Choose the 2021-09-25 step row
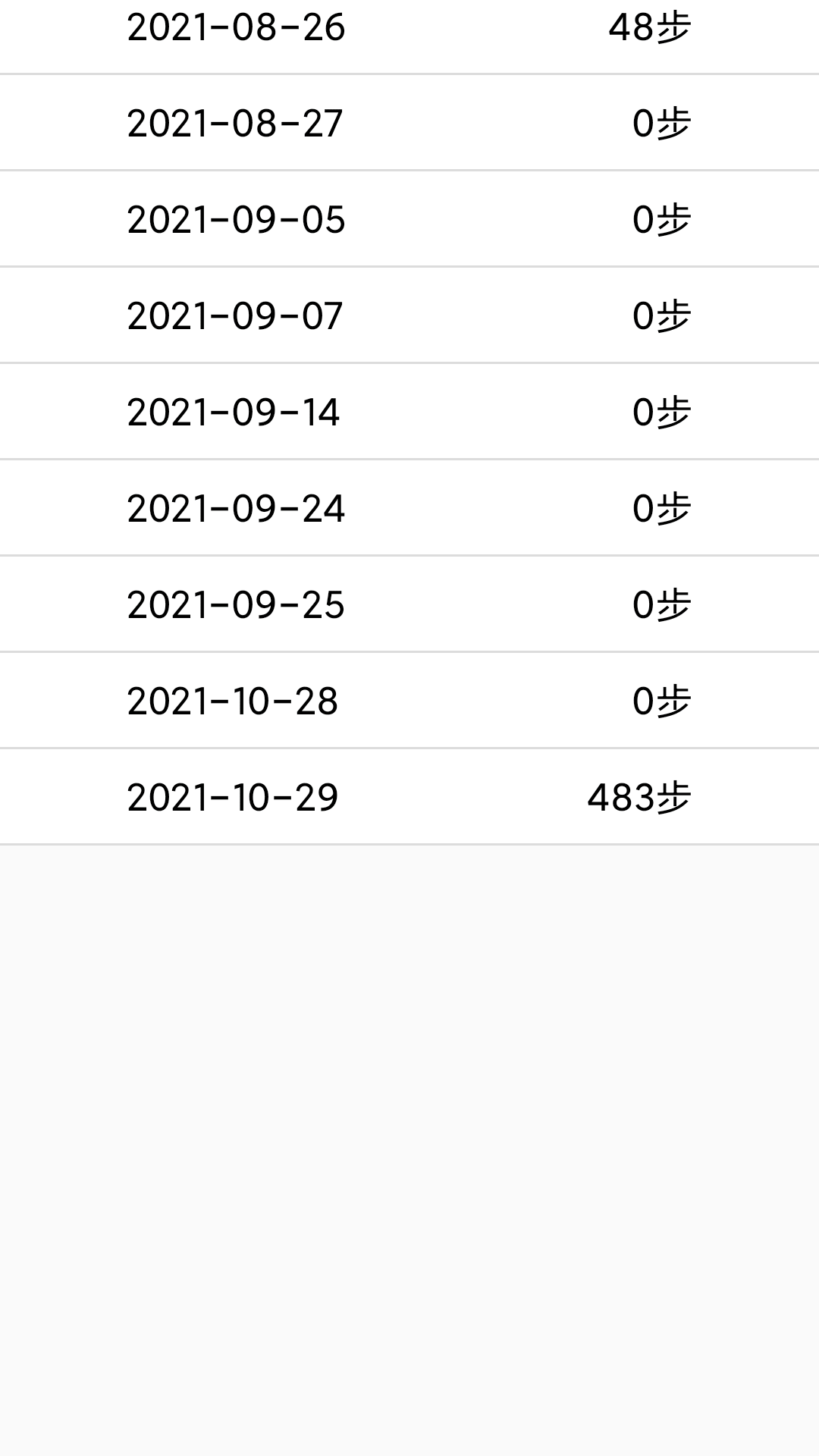The image size is (819, 1456). tap(409, 605)
